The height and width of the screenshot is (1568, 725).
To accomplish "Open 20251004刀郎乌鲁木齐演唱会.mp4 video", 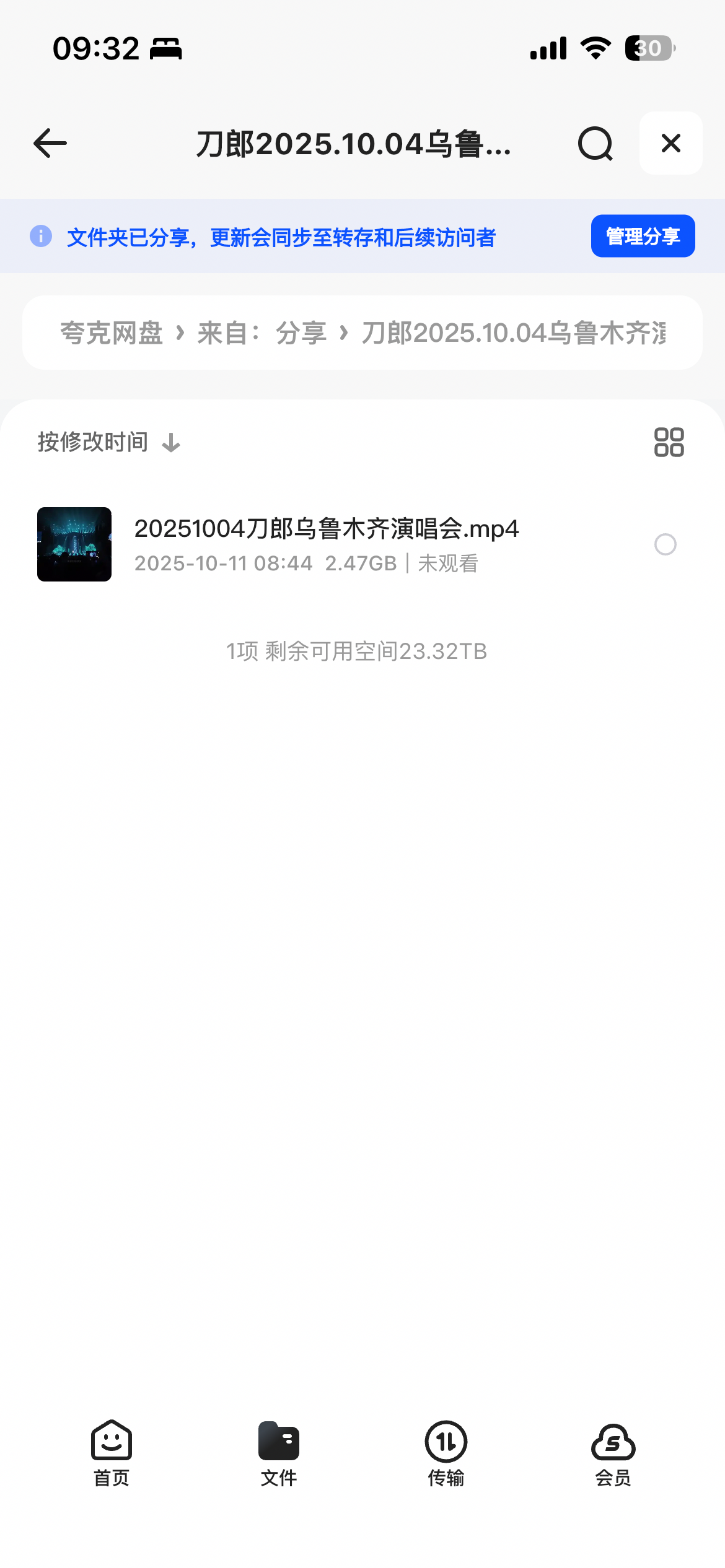I will (x=326, y=544).
